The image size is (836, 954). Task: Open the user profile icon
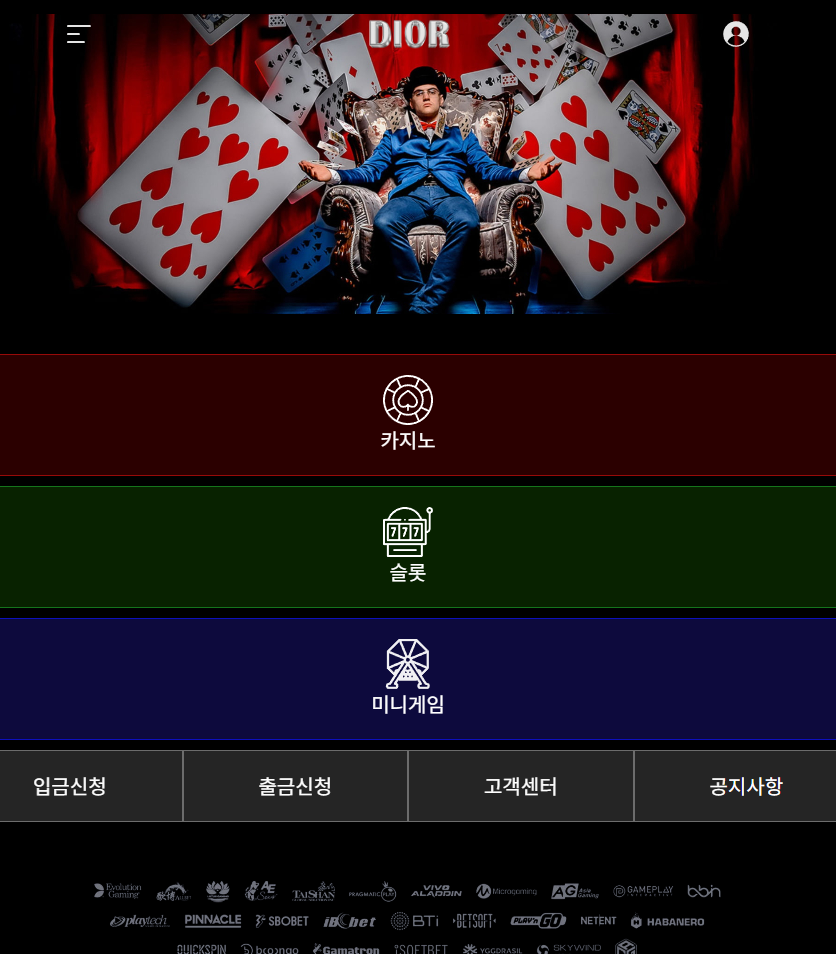pos(735,34)
